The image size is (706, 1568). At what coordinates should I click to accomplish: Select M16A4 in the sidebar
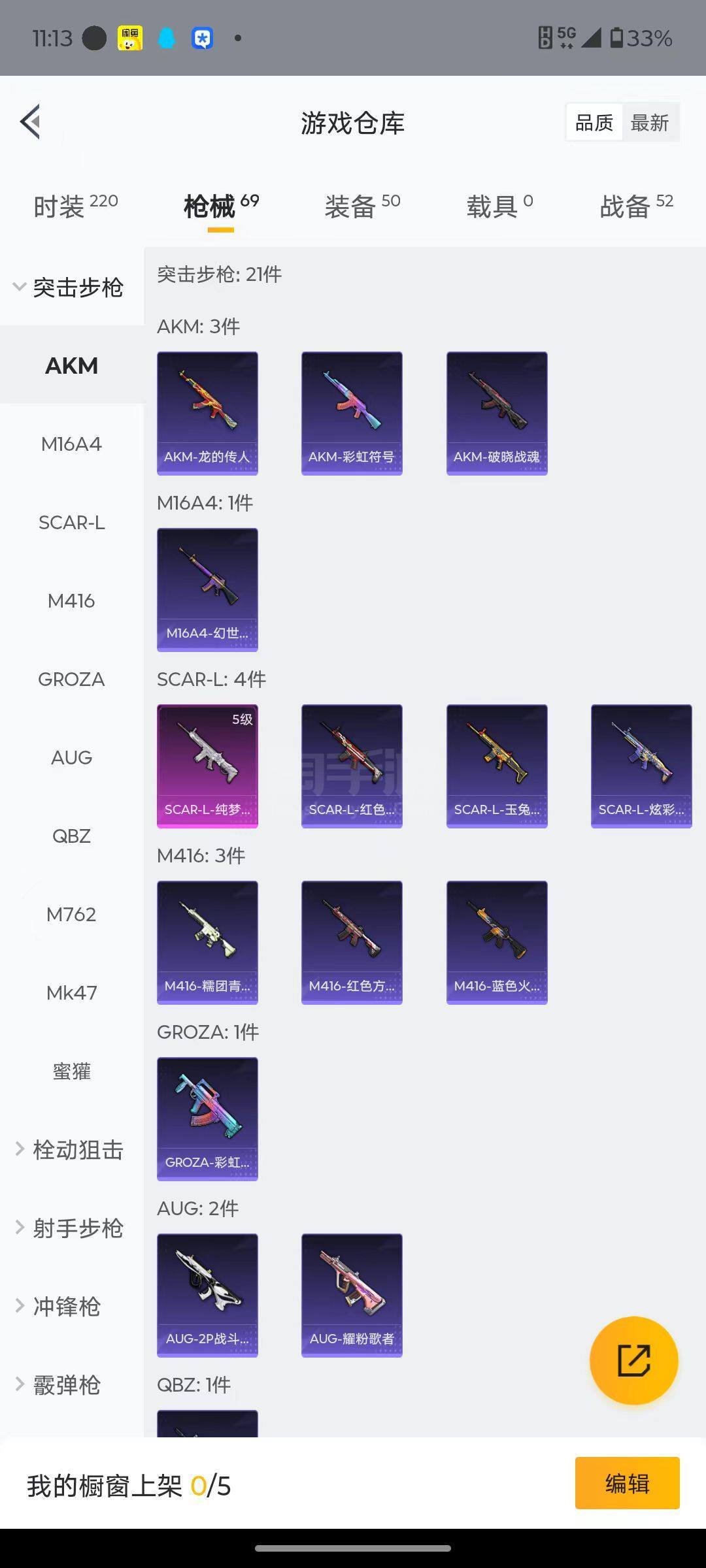(x=71, y=444)
